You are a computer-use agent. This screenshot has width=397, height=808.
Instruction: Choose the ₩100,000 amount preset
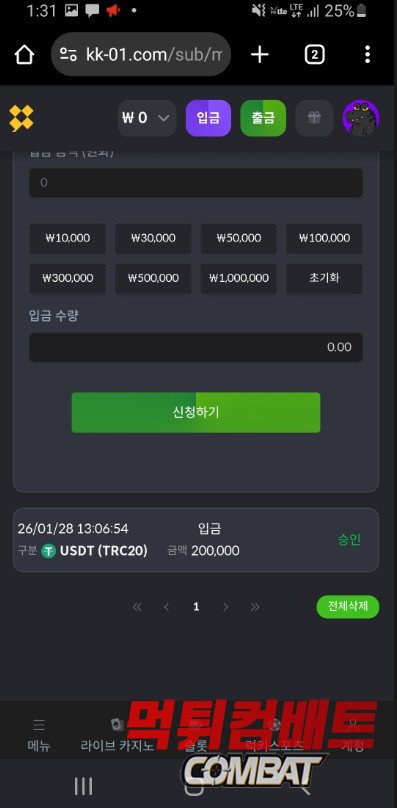pyautogui.click(x=324, y=239)
